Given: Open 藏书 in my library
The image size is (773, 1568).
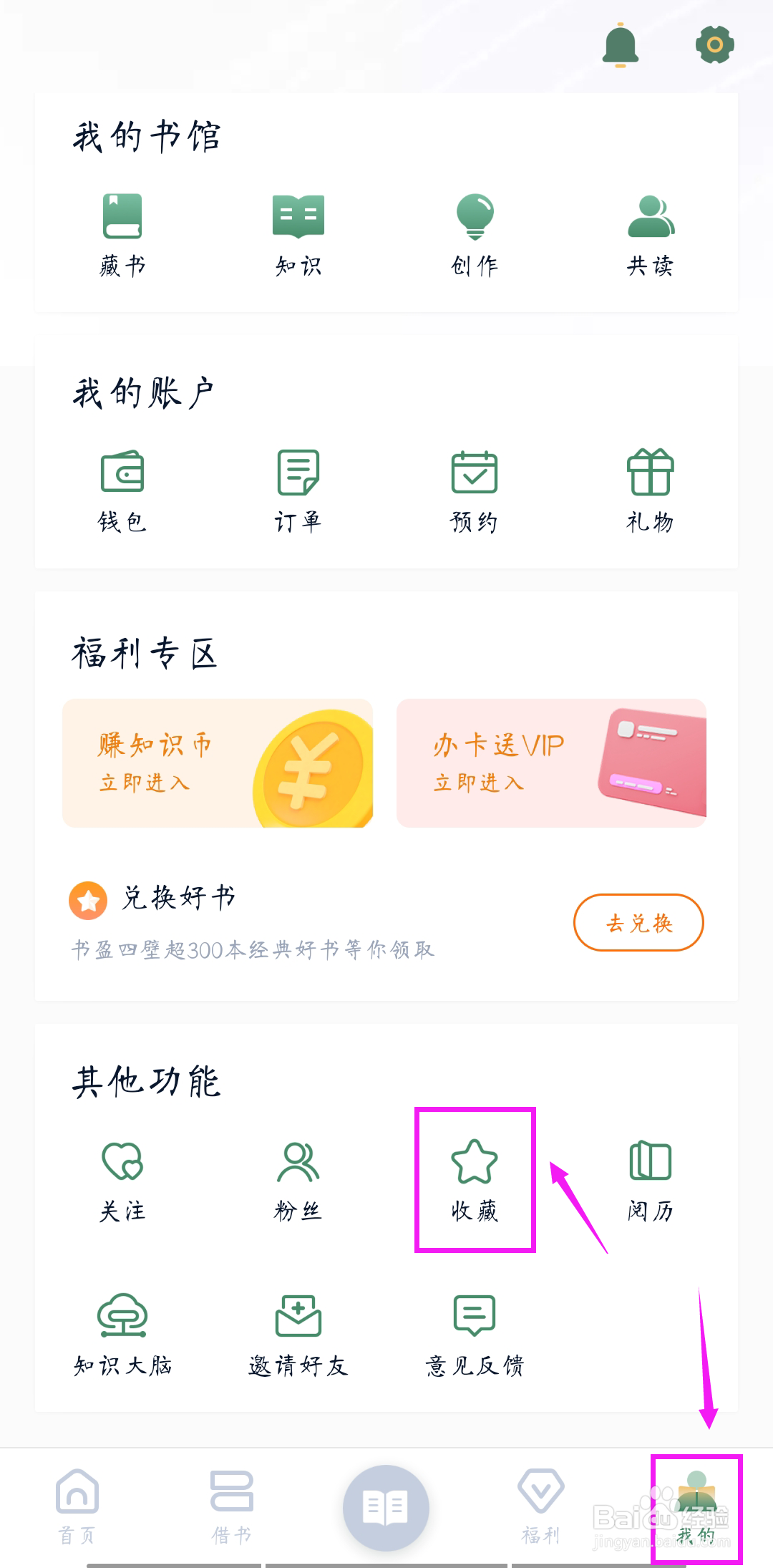Looking at the screenshot, I should [122, 236].
